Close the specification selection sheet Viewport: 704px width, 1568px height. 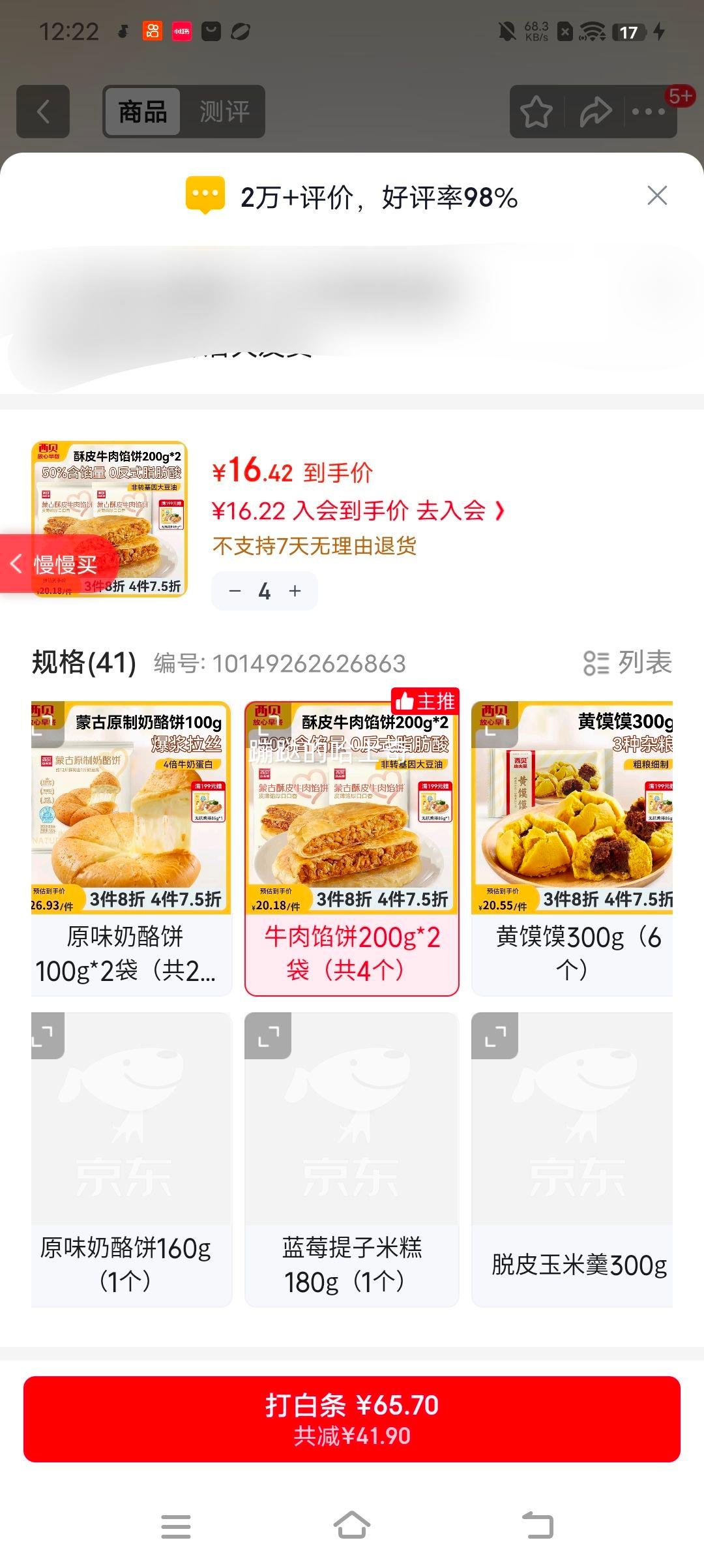pyautogui.click(x=656, y=196)
